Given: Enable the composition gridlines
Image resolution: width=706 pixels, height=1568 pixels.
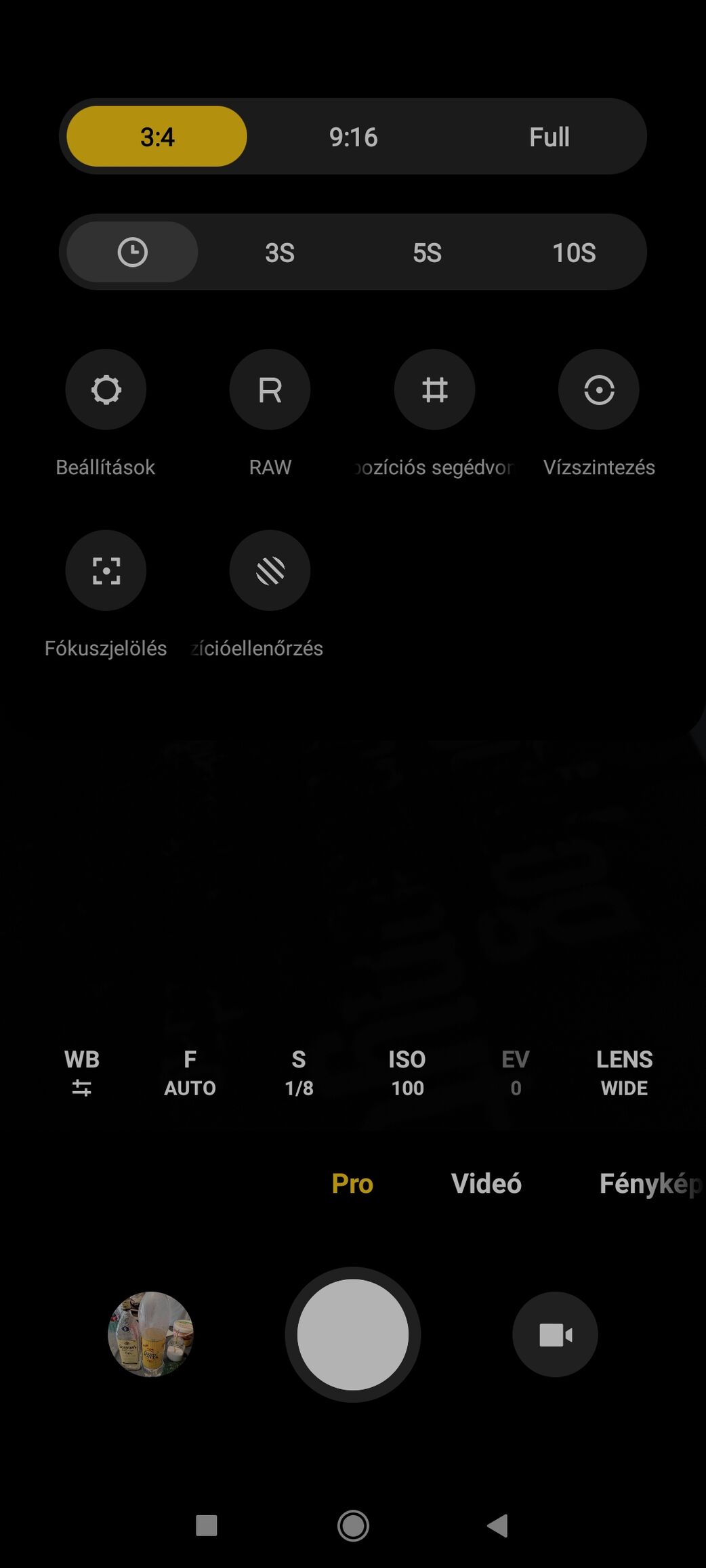Looking at the screenshot, I should tap(434, 389).
